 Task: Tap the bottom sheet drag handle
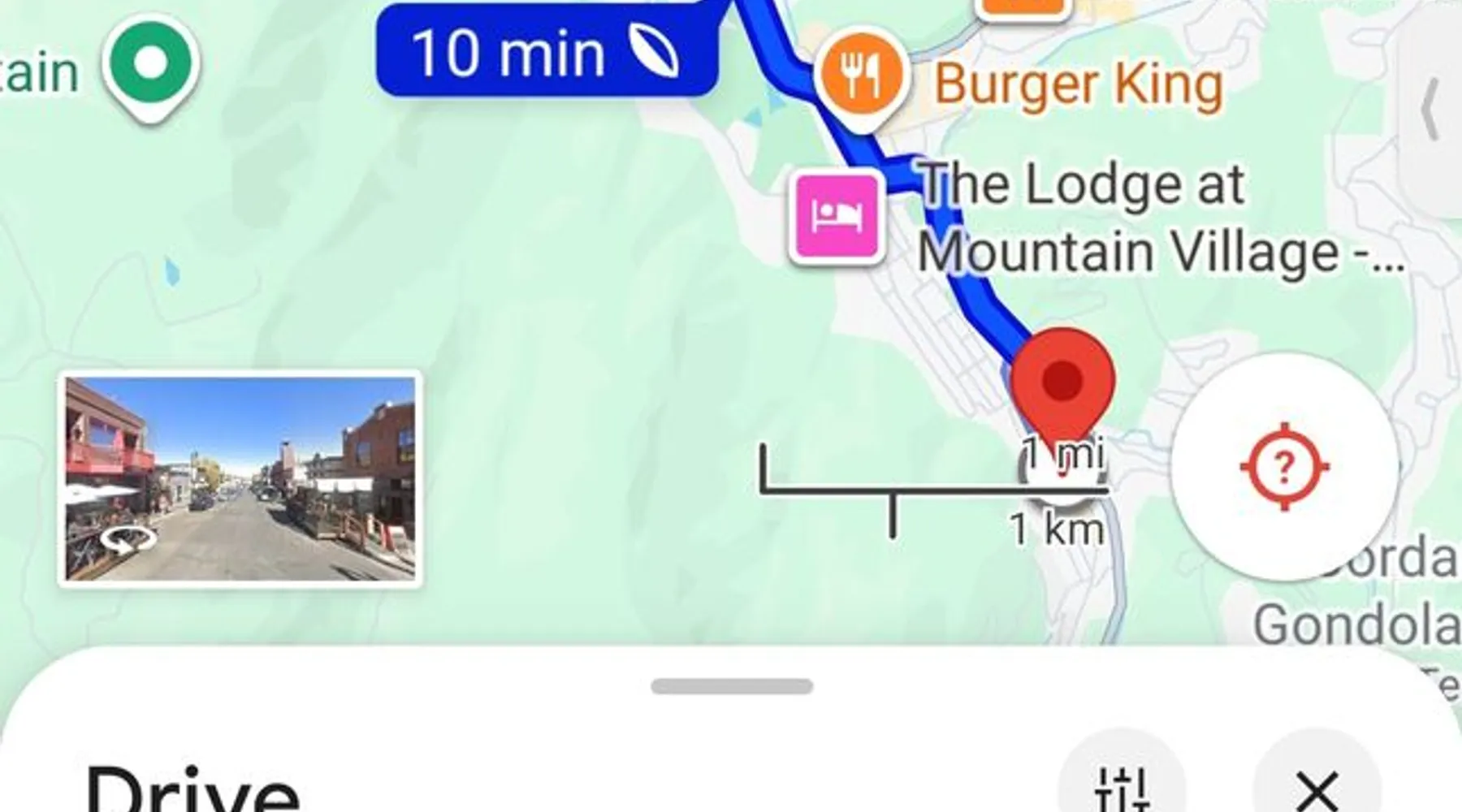point(731,687)
